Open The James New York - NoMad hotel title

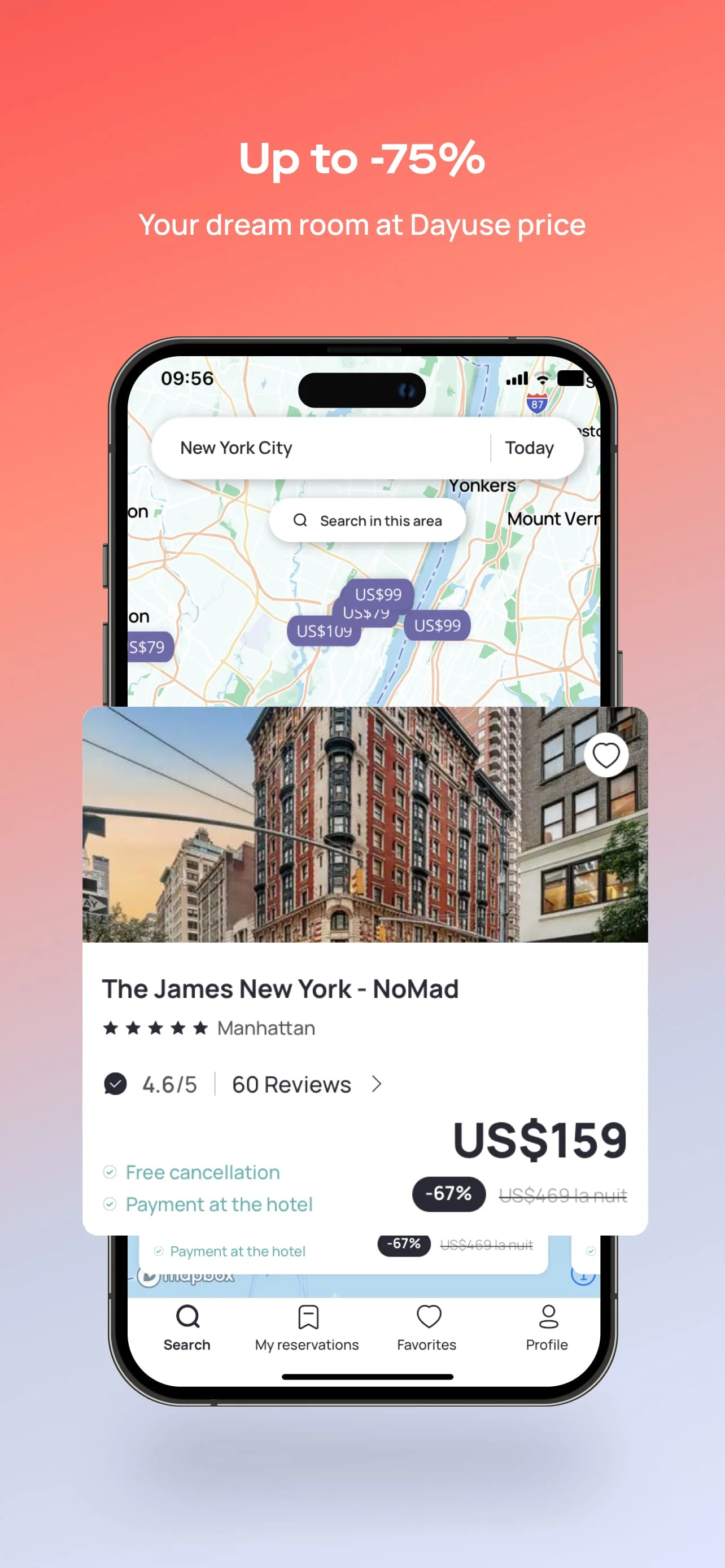[x=279, y=988]
